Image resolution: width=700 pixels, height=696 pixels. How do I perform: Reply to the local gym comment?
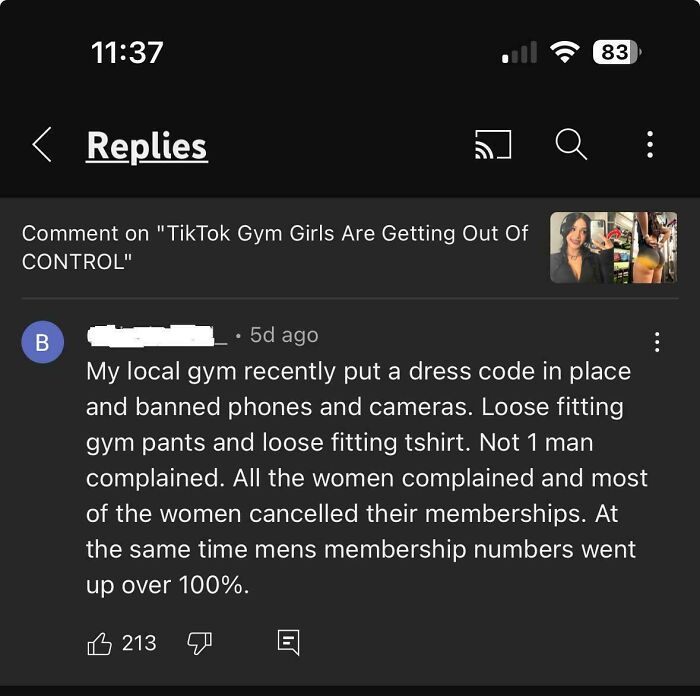(288, 643)
